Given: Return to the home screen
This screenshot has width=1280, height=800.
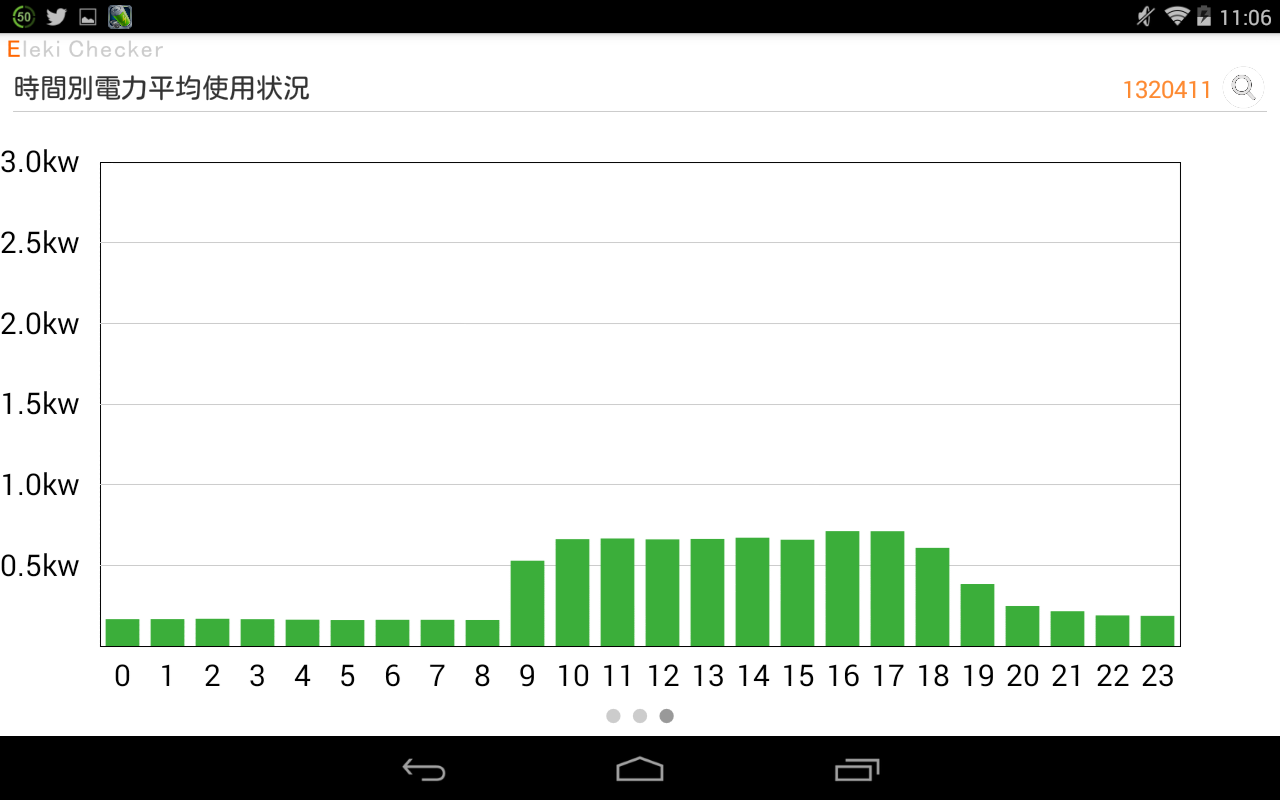Looking at the screenshot, I should [640, 769].
